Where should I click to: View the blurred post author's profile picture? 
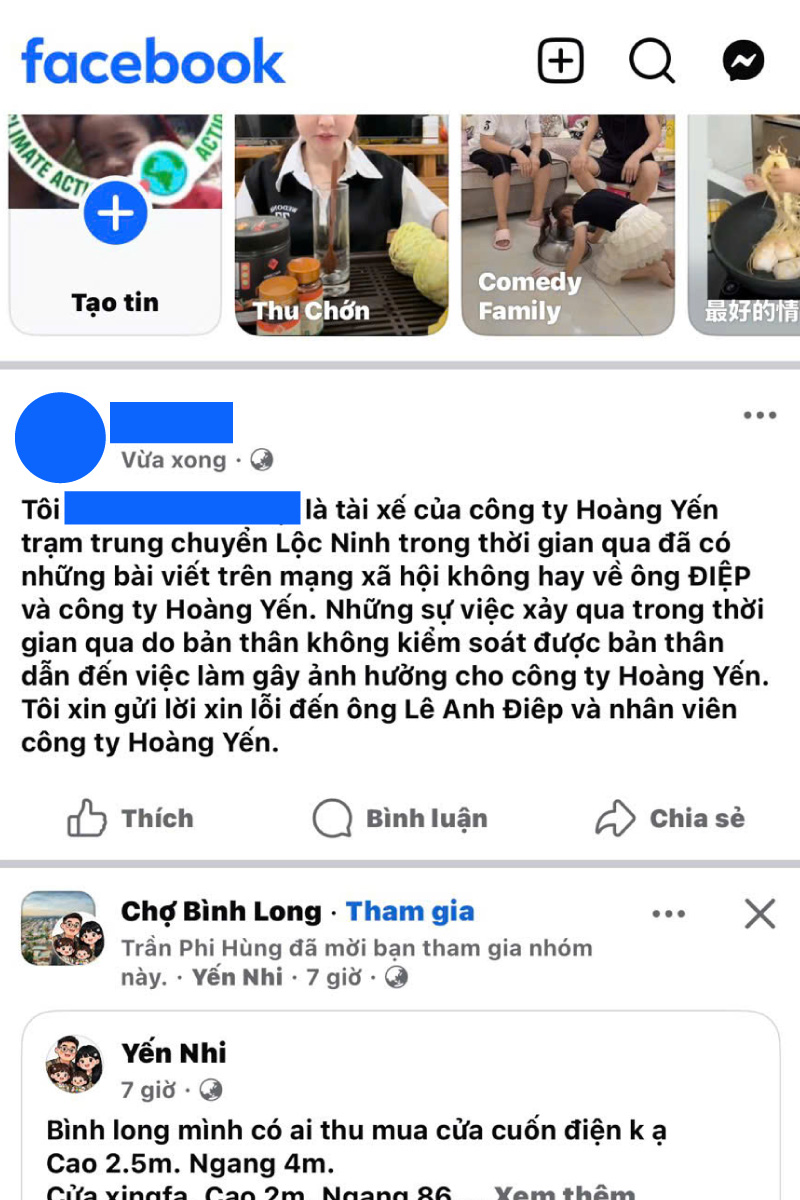[x=60, y=438]
